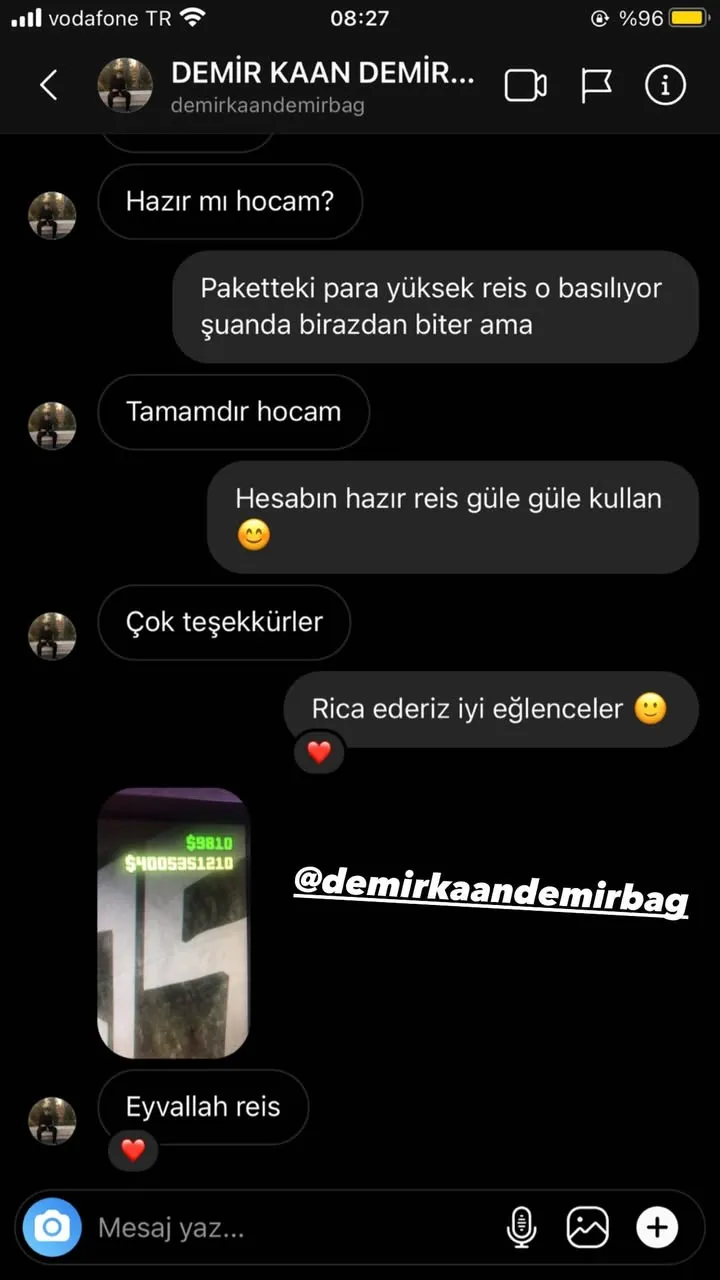The image size is (720, 1280).
Task: Tap the heart emoji under Eyvallah reis
Action: (131, 1150)
